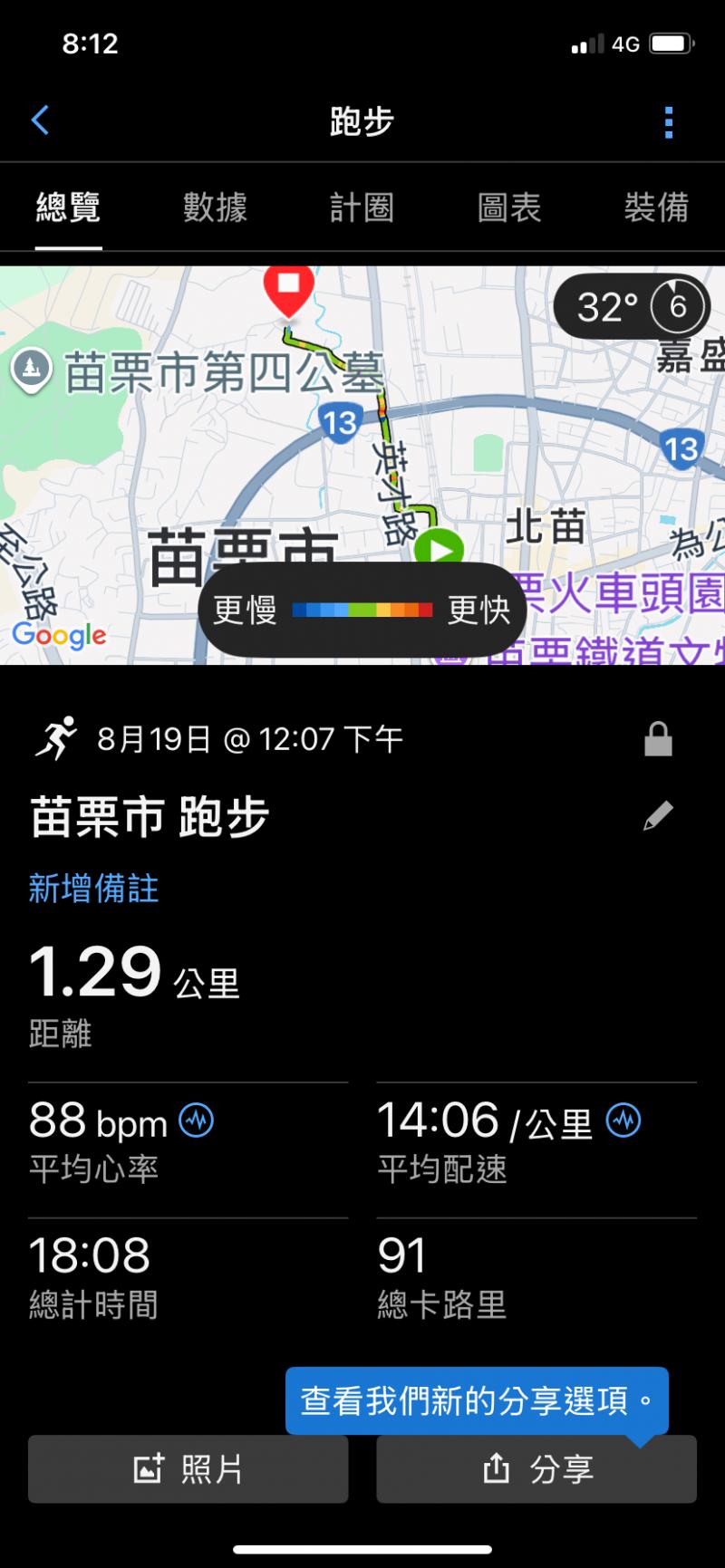
Task: Switch to the 數據 tab
Action: point(215,207)
